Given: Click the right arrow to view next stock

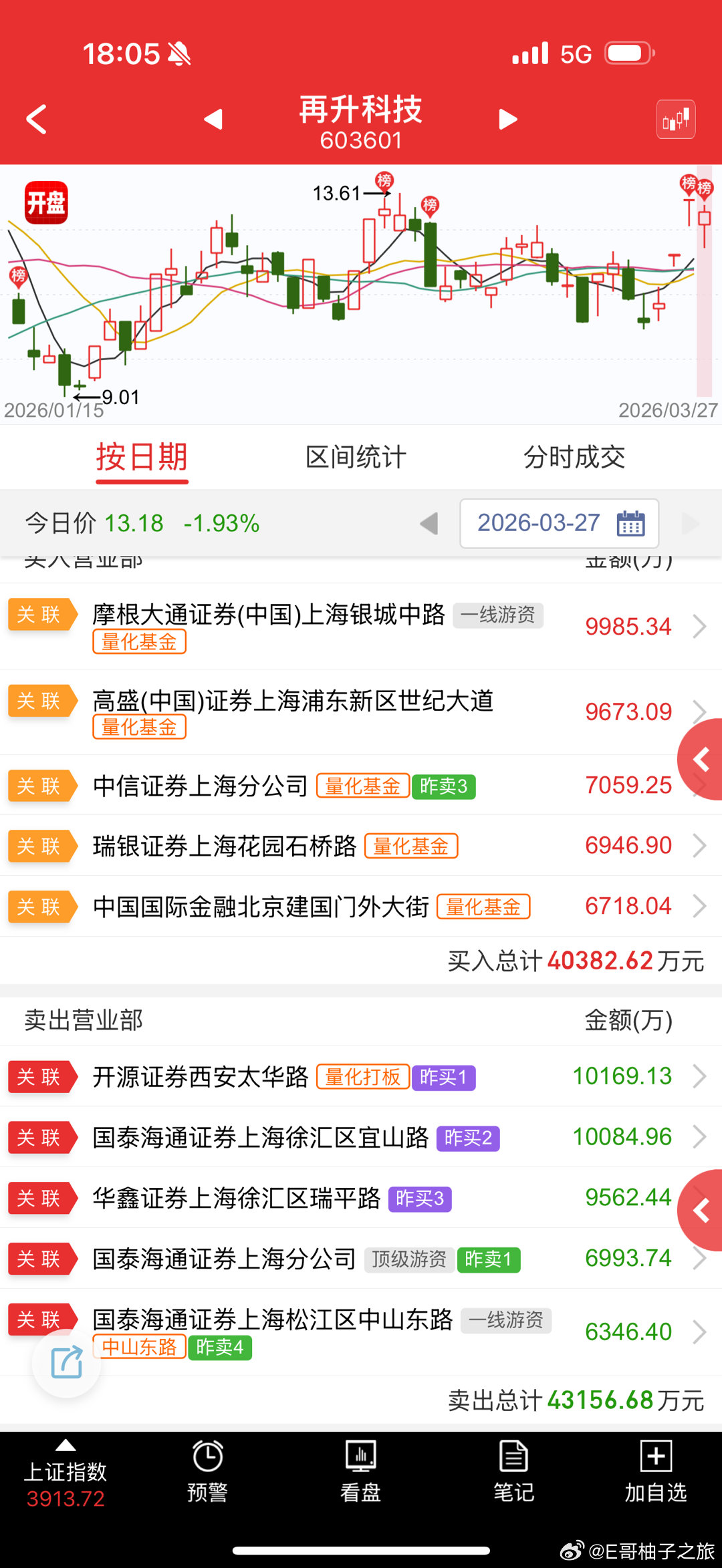Looking at the screenshot, I should (x=507, y=118).
